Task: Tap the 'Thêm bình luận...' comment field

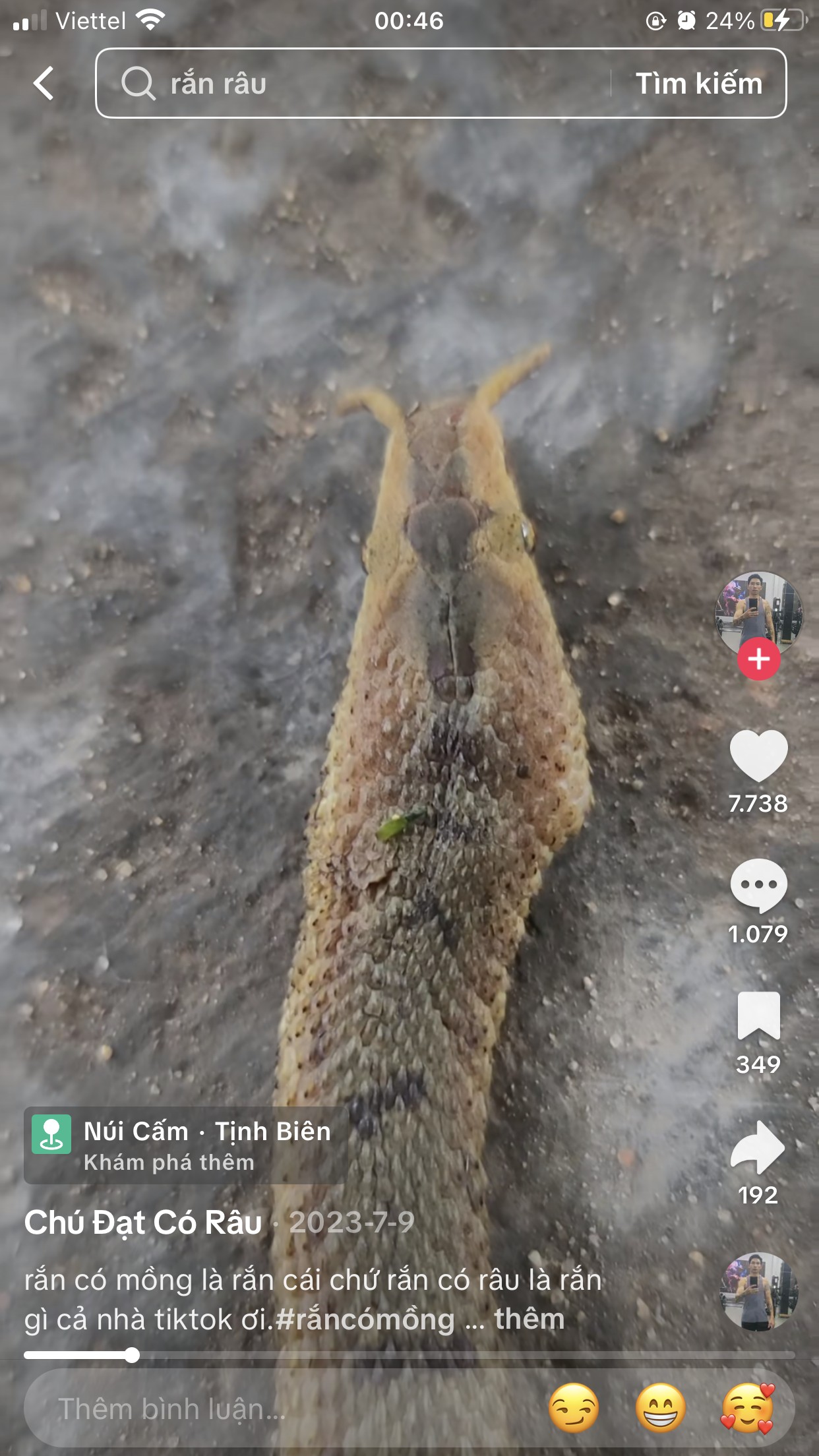Action: coord(264,1409)
